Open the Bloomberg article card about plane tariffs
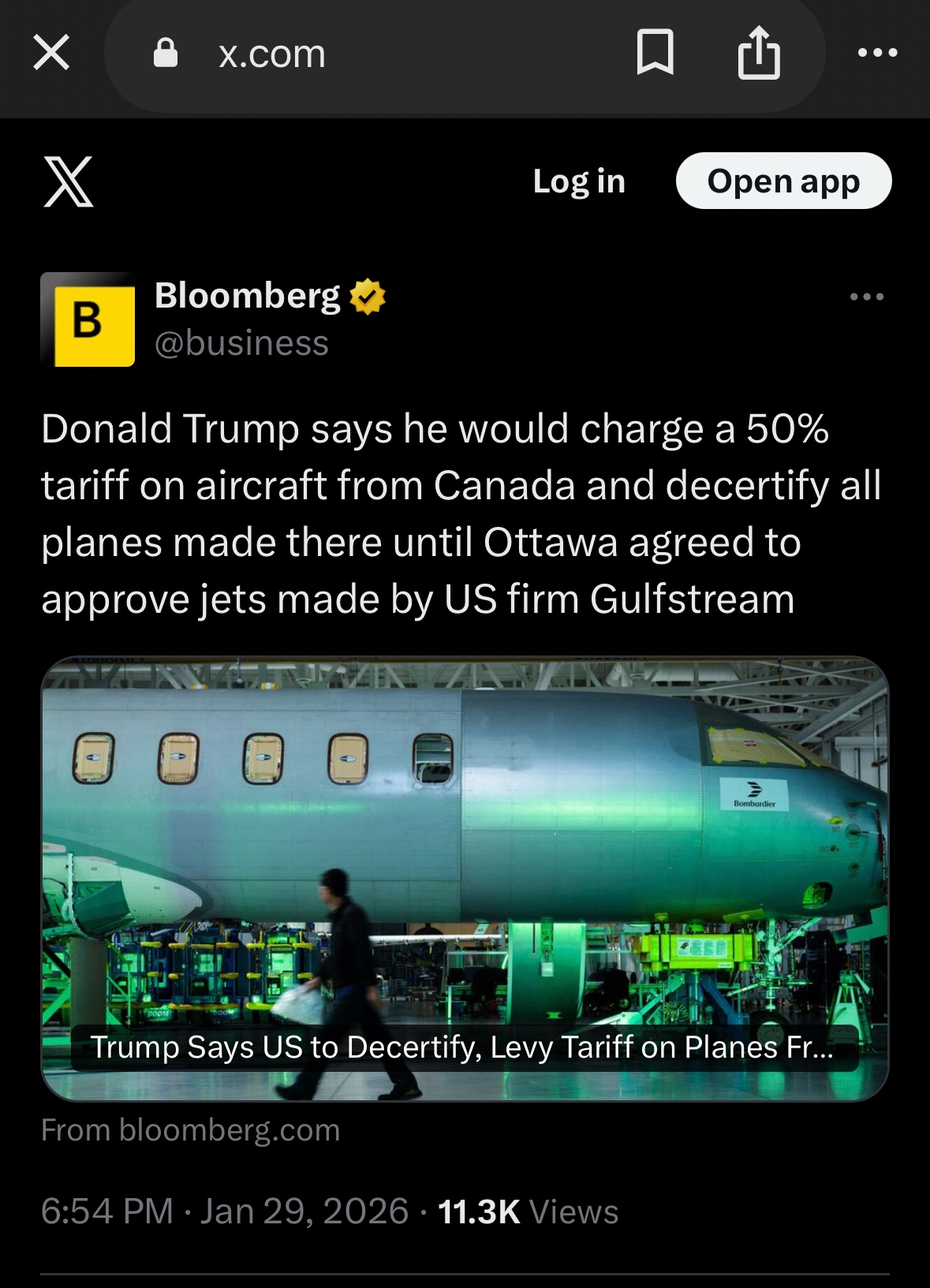Viewport: 930px width, 1288px height. pos(465,878)
